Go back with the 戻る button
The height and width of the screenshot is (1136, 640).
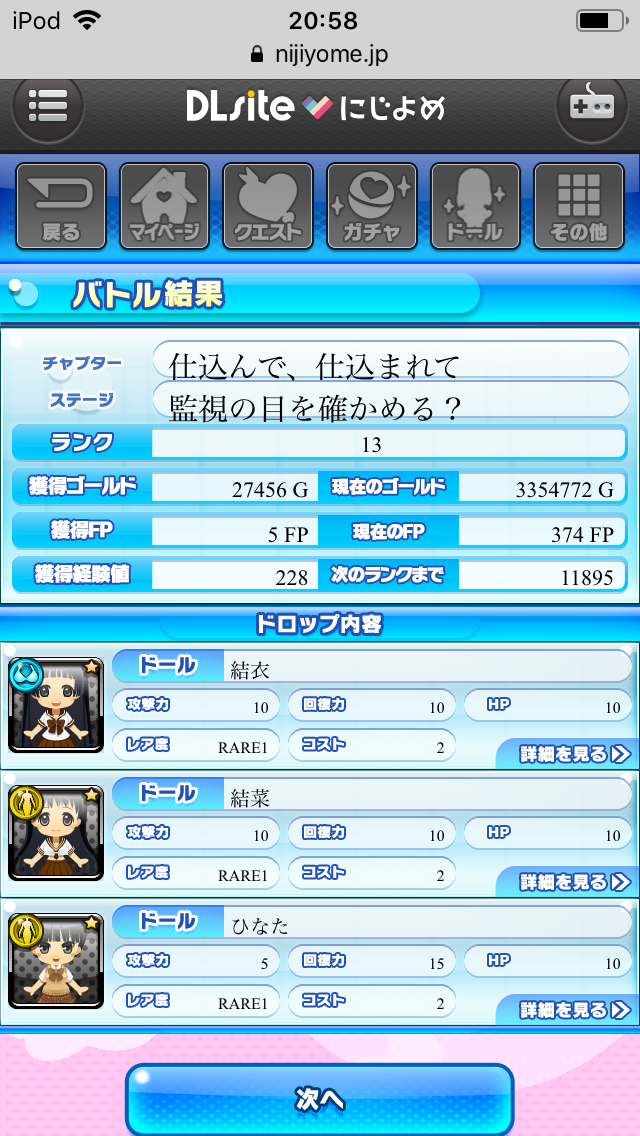61,206
